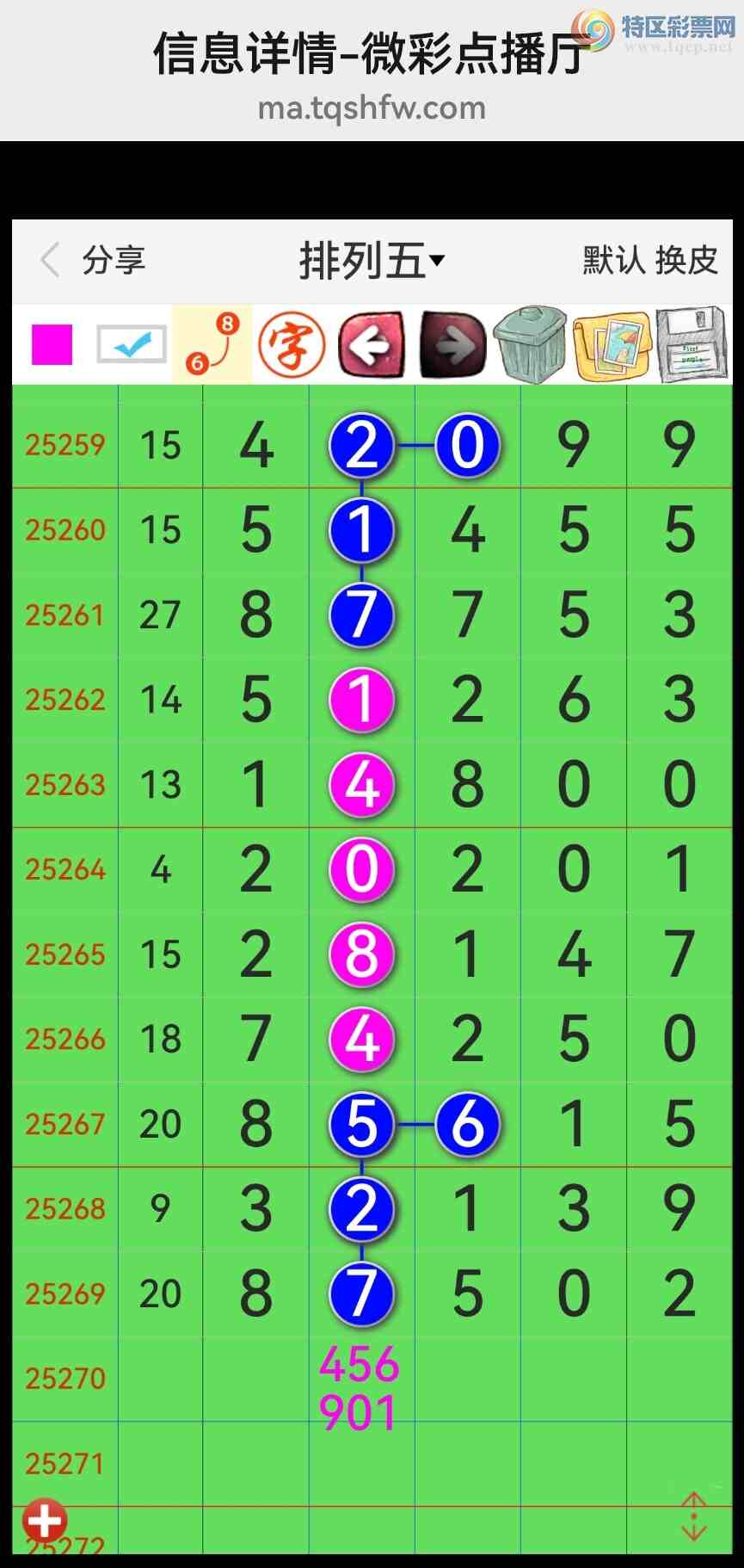Save the chart with the floppy disk

tap(692, 344)
